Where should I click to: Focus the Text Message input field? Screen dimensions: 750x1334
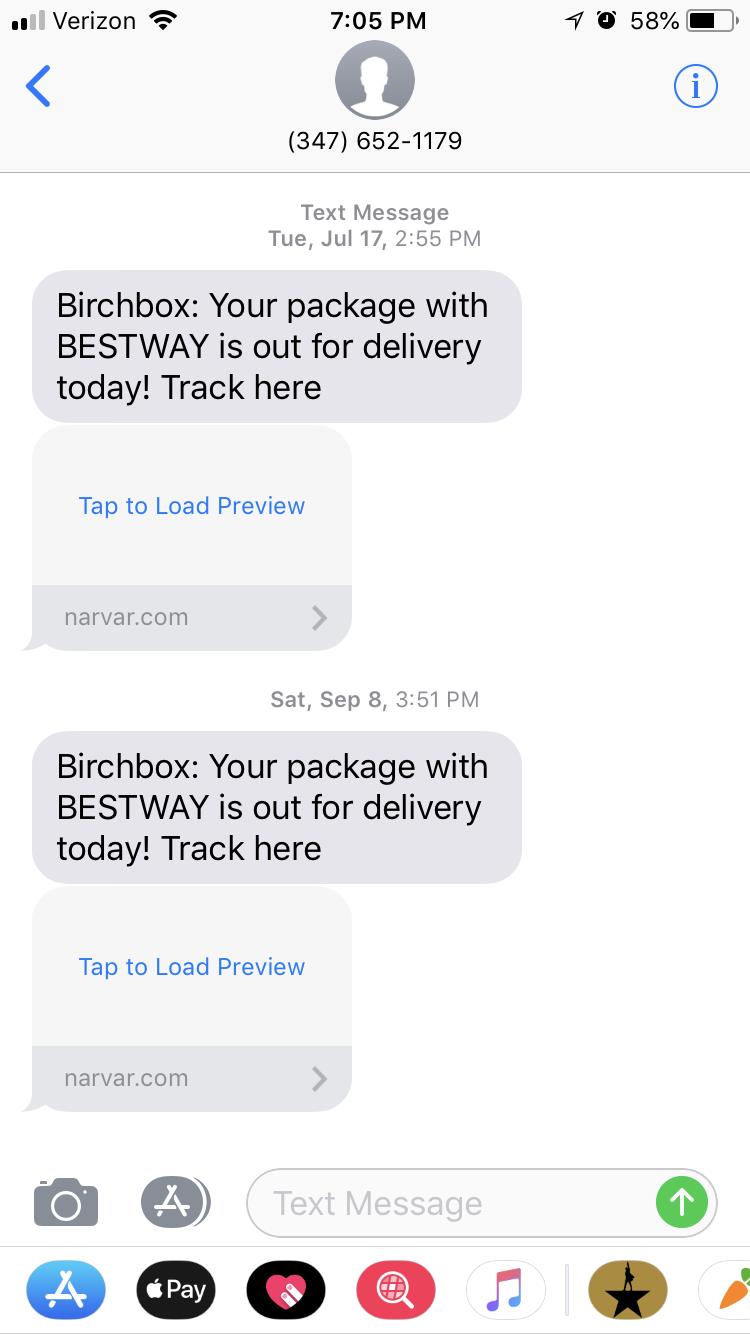click(x=450, y=1203)
